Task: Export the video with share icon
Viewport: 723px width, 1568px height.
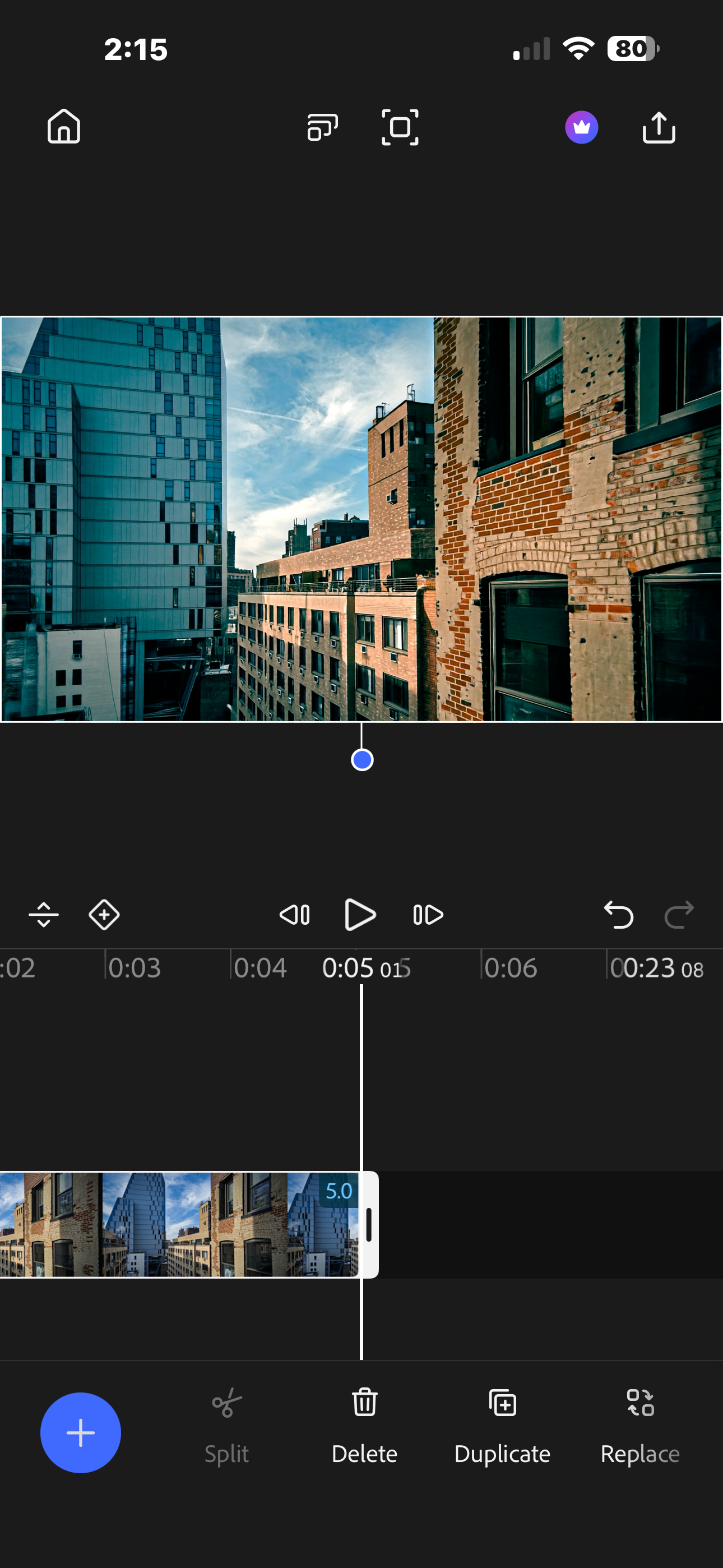Action: (659, 127)
